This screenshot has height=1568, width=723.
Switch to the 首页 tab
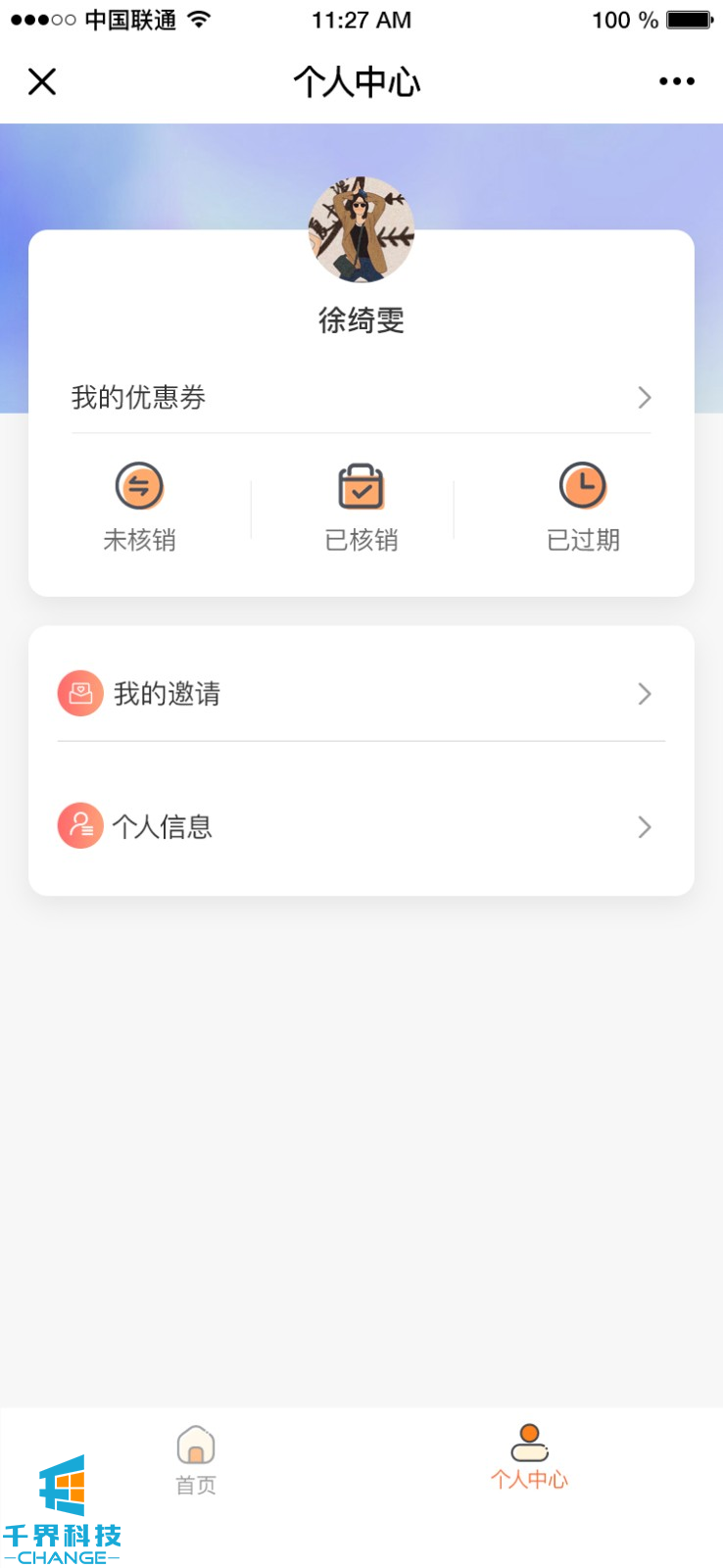(x=196, y=1460)
